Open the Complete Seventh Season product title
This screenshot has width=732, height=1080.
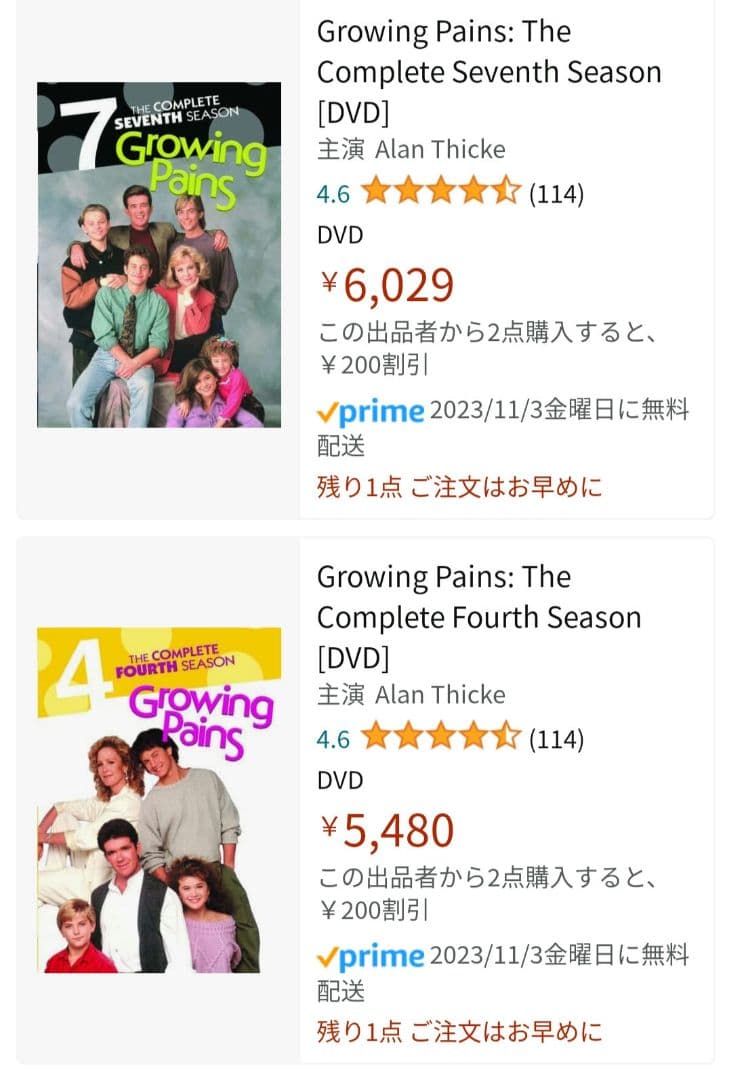[488, 72]
